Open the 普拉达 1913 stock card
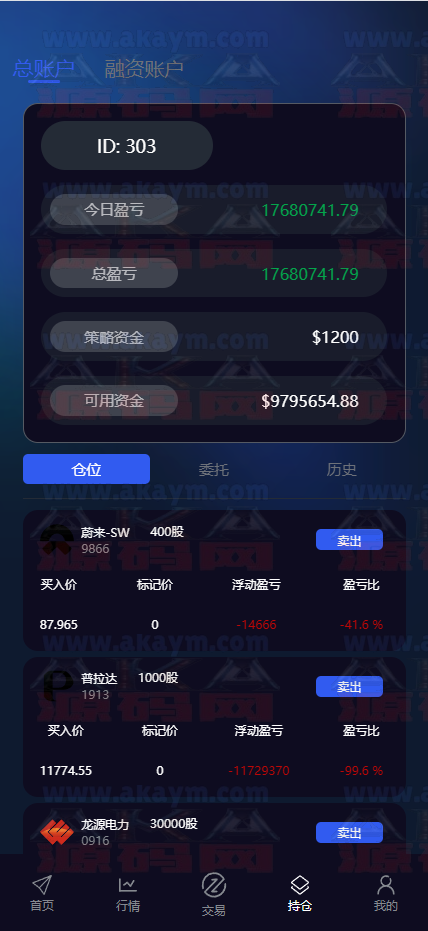Screen dimensions: 428x931 coord(214,727)
